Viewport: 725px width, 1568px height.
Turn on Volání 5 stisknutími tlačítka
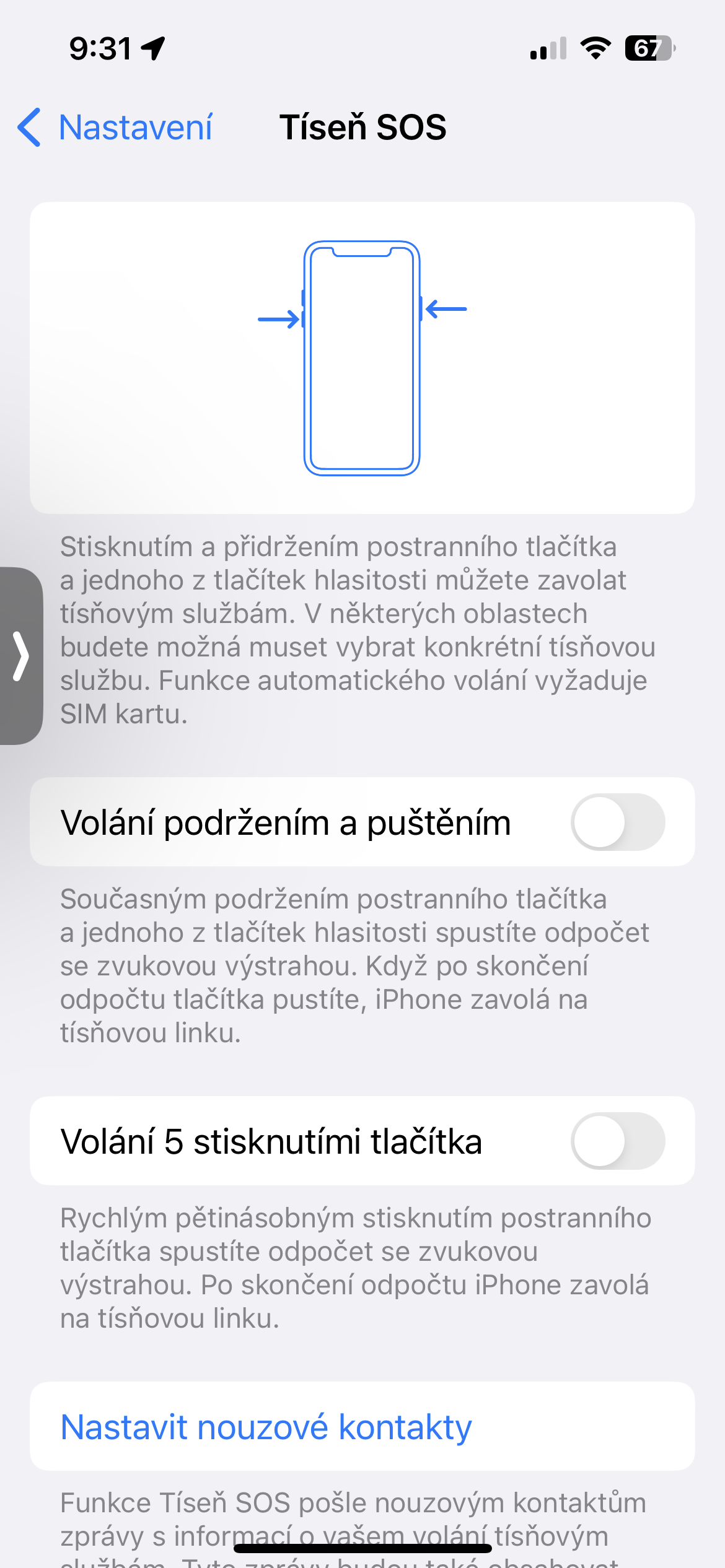[617, 1141]
